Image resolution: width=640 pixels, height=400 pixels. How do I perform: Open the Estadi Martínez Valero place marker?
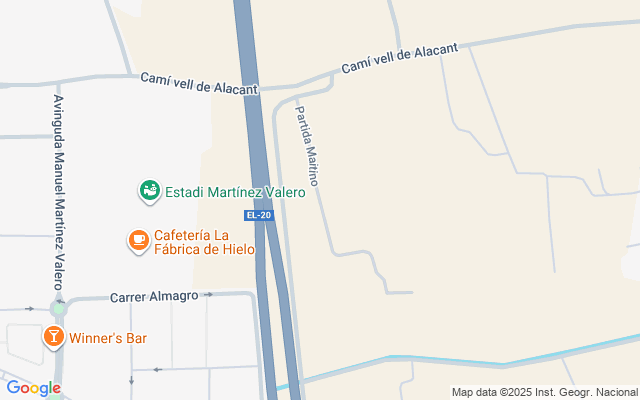pyautogui.click(x=149, y=190)
